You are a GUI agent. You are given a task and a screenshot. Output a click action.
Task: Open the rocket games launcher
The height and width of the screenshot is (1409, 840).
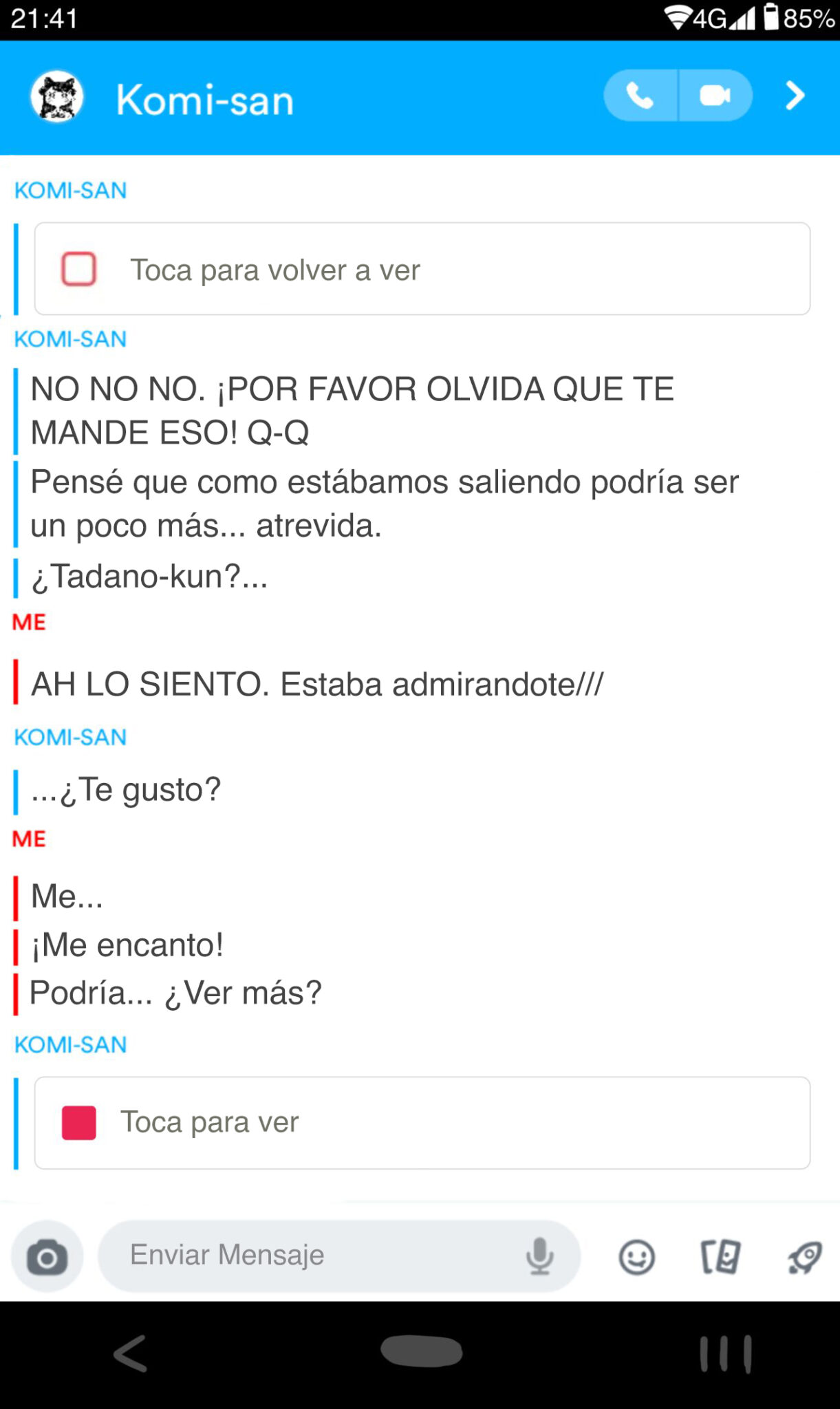pyautogui.click(x=804, y=1257)
